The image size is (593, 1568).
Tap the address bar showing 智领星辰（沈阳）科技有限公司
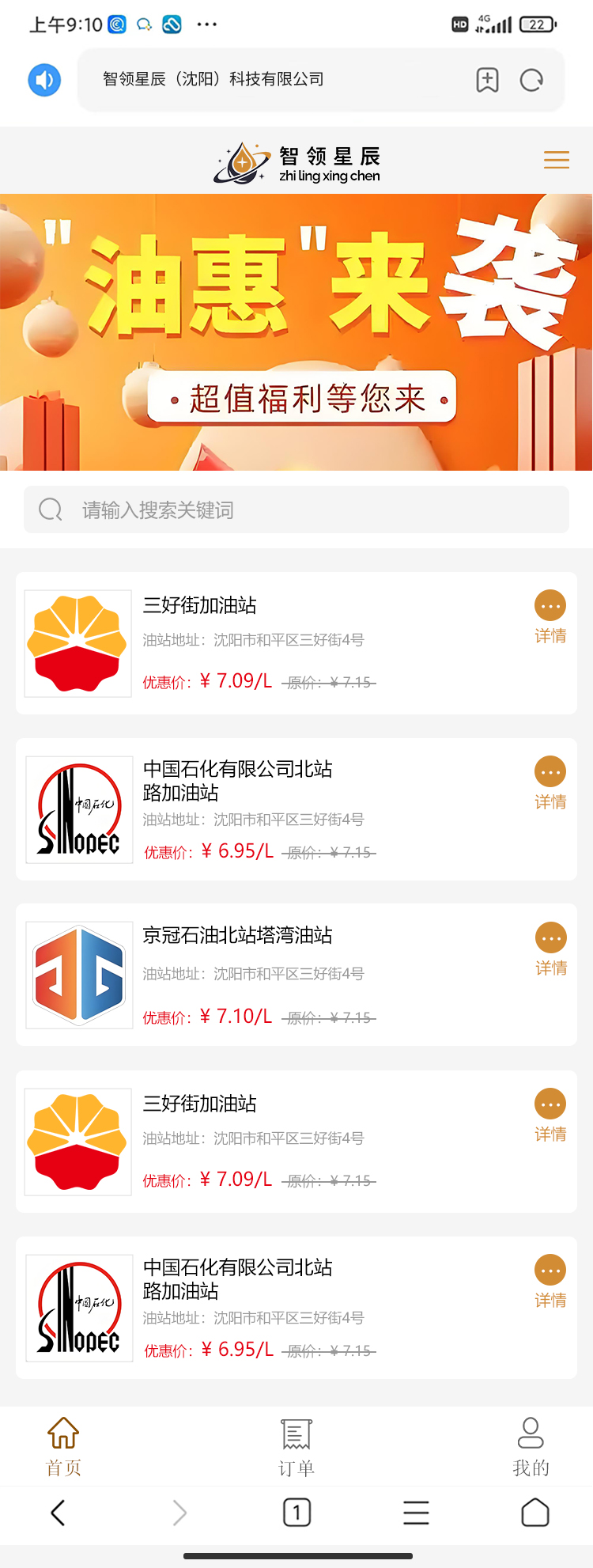[x=269, y=80]
